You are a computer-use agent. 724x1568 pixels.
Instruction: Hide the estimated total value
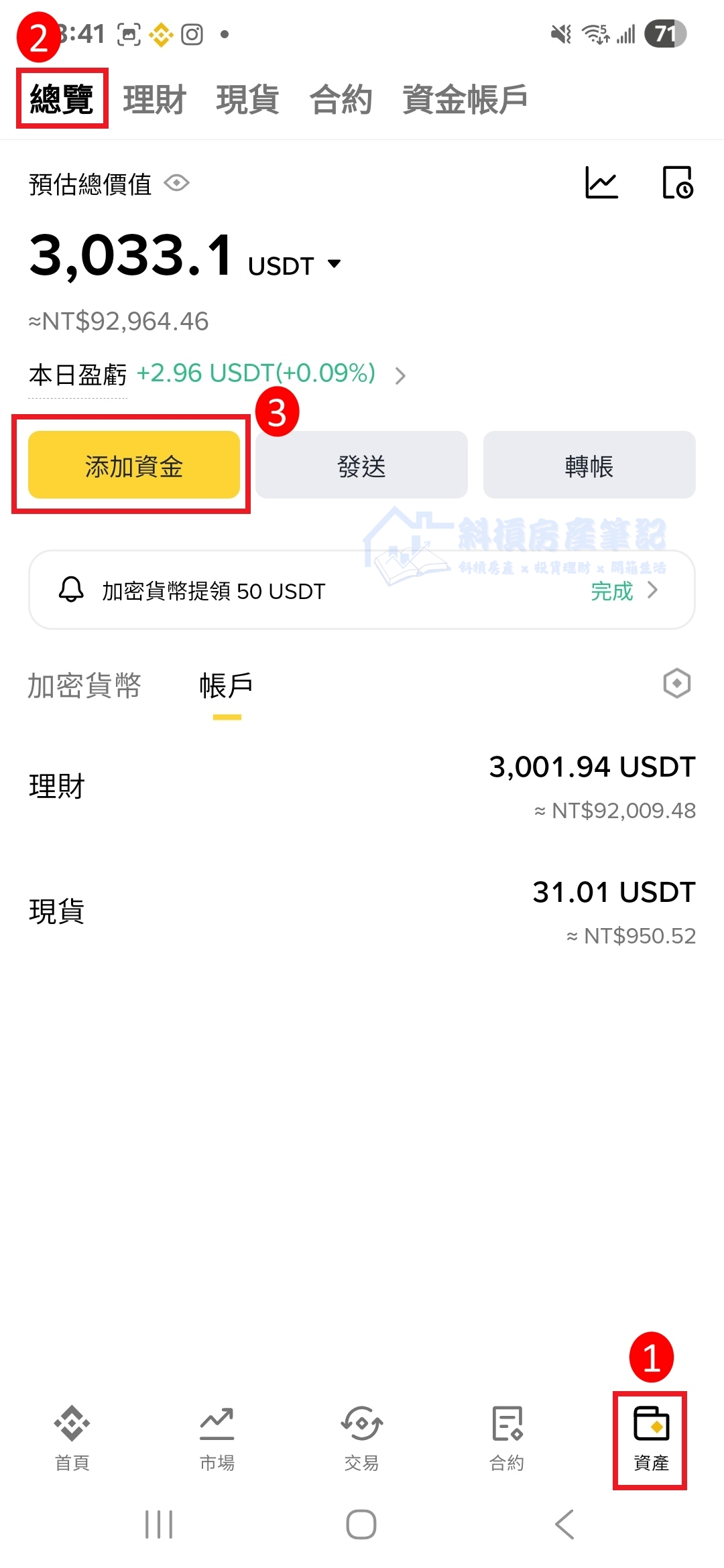(177, 183)
